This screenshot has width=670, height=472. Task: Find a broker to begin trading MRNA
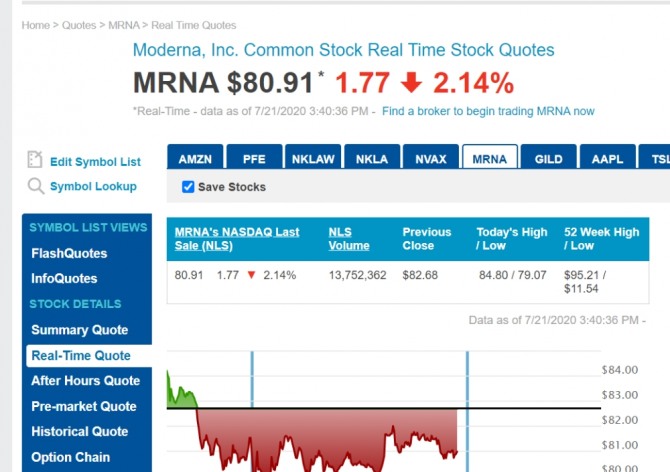tap(487, 111)
